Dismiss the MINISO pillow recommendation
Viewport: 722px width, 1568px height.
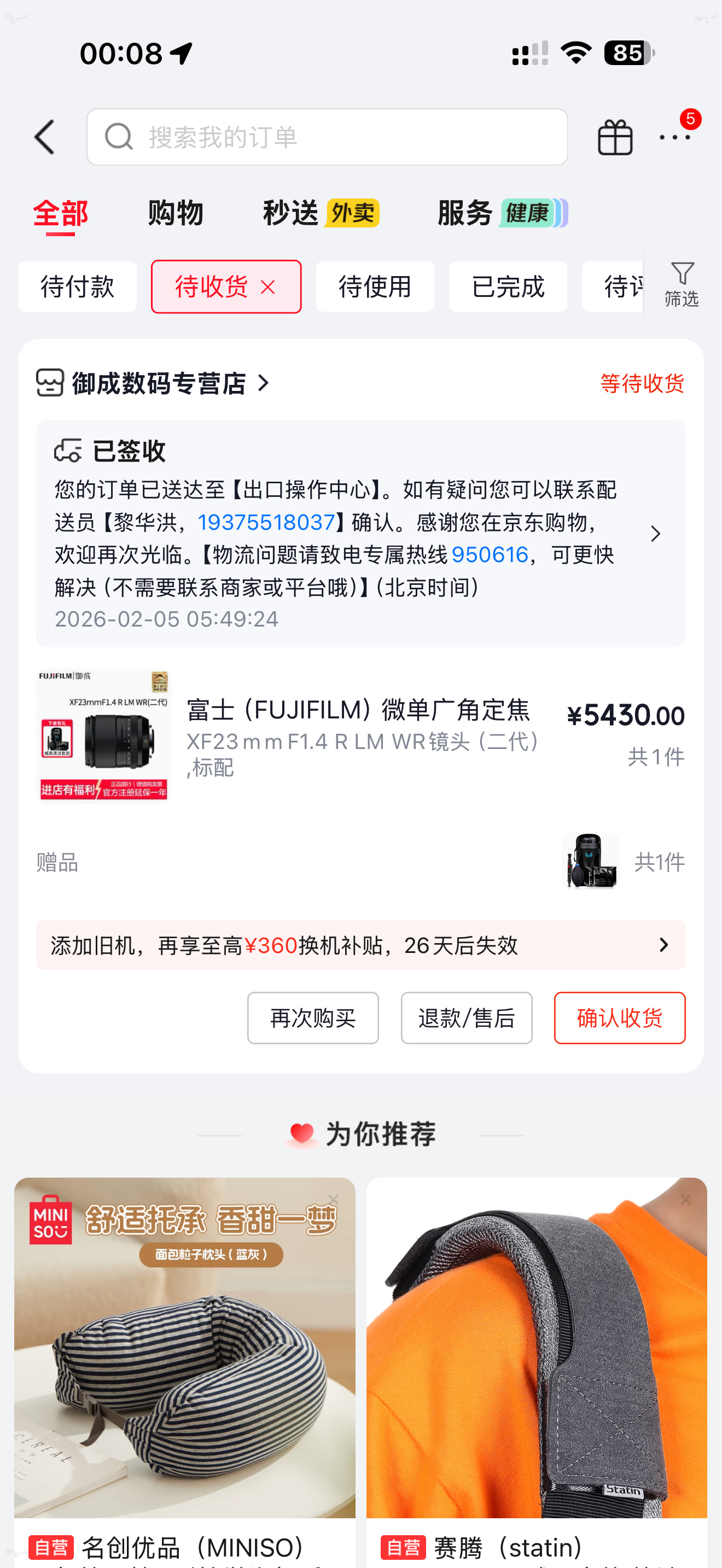coord(334,1199)
